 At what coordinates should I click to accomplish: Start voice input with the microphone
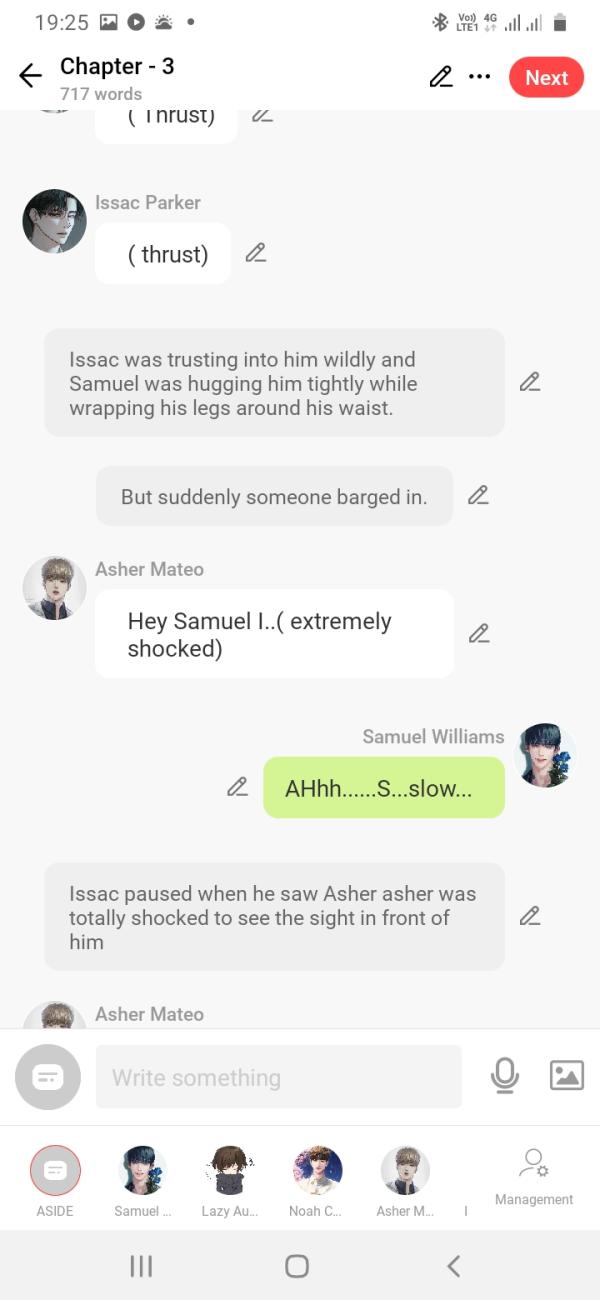505,1076
